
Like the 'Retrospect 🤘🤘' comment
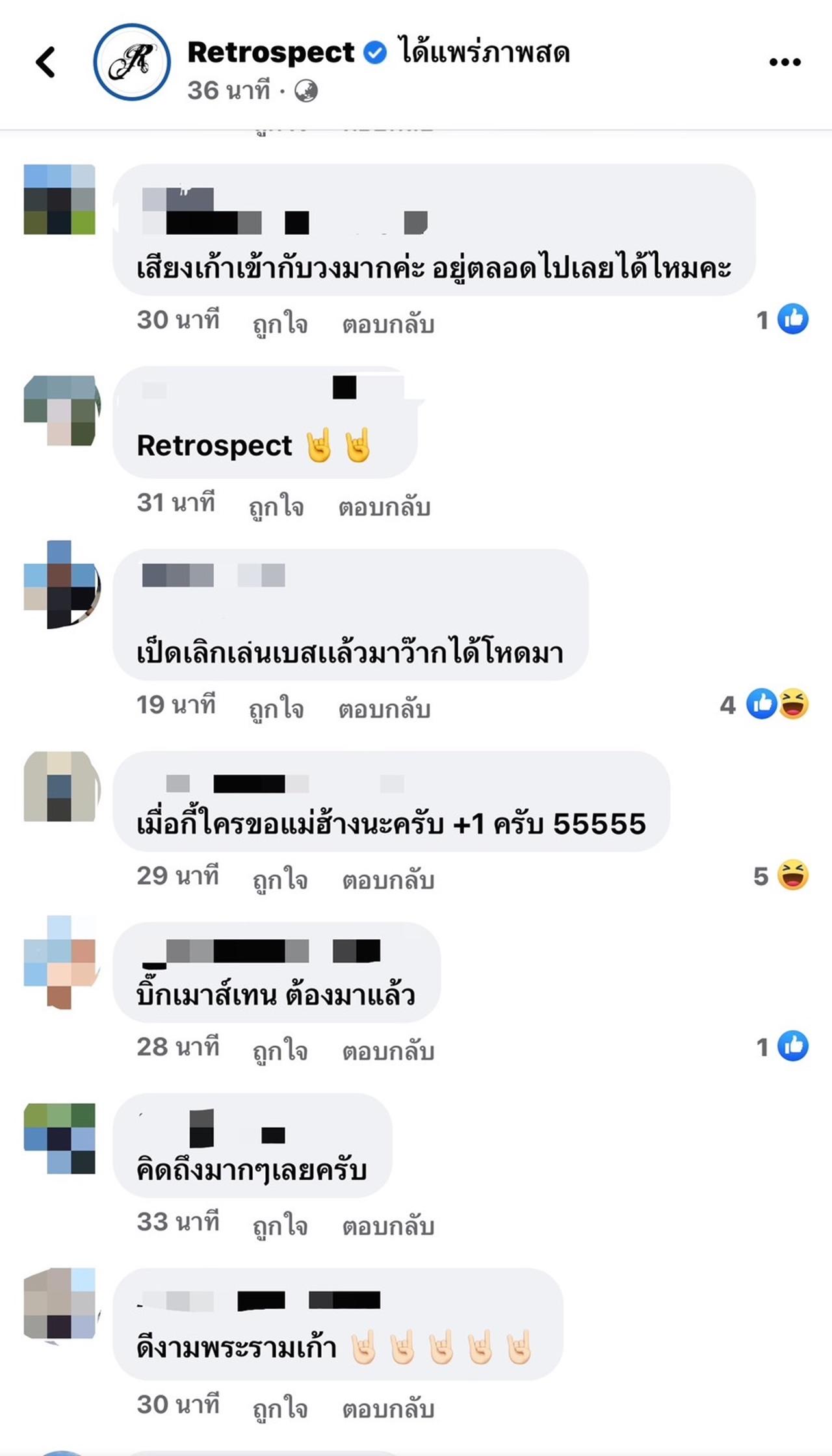(276, 506)
